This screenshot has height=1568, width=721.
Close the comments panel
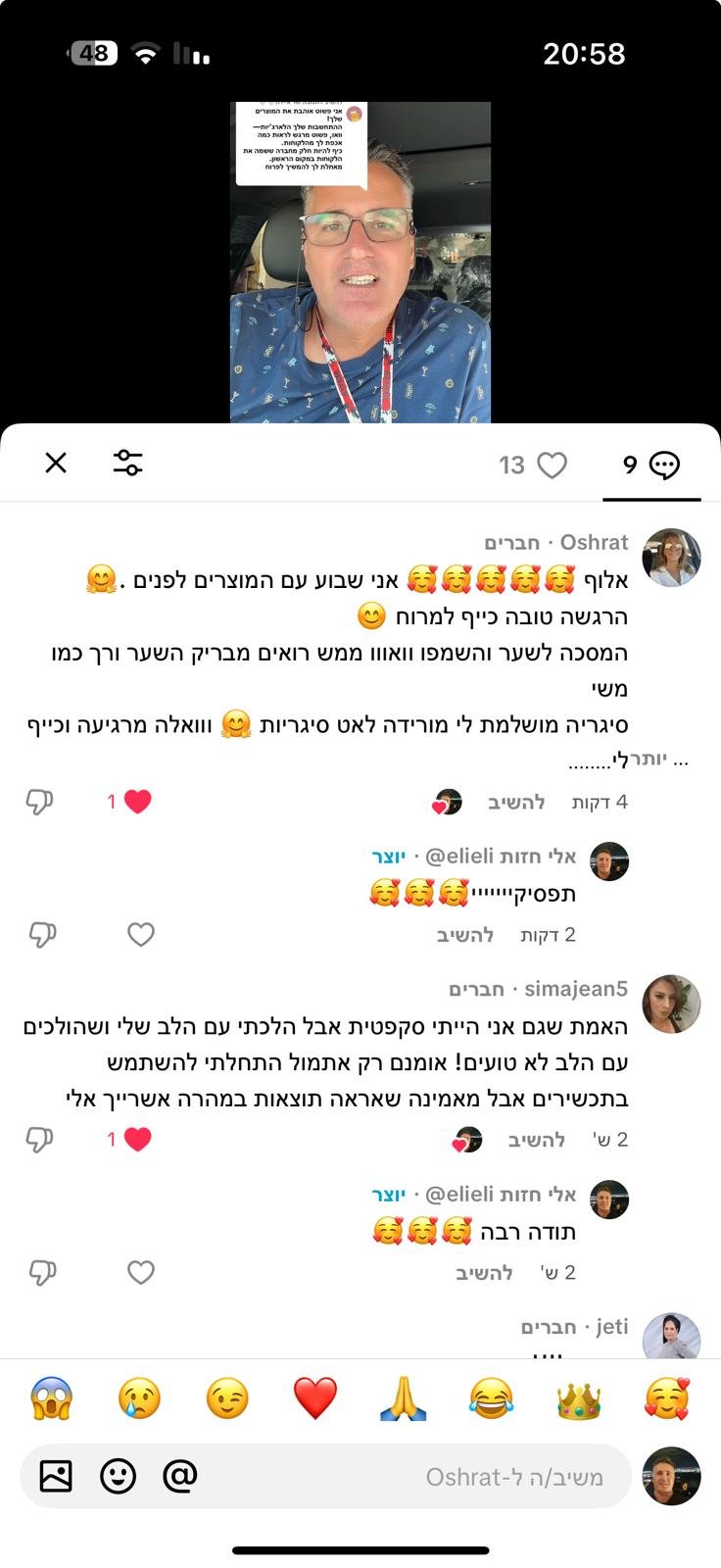tap(56, 463)
